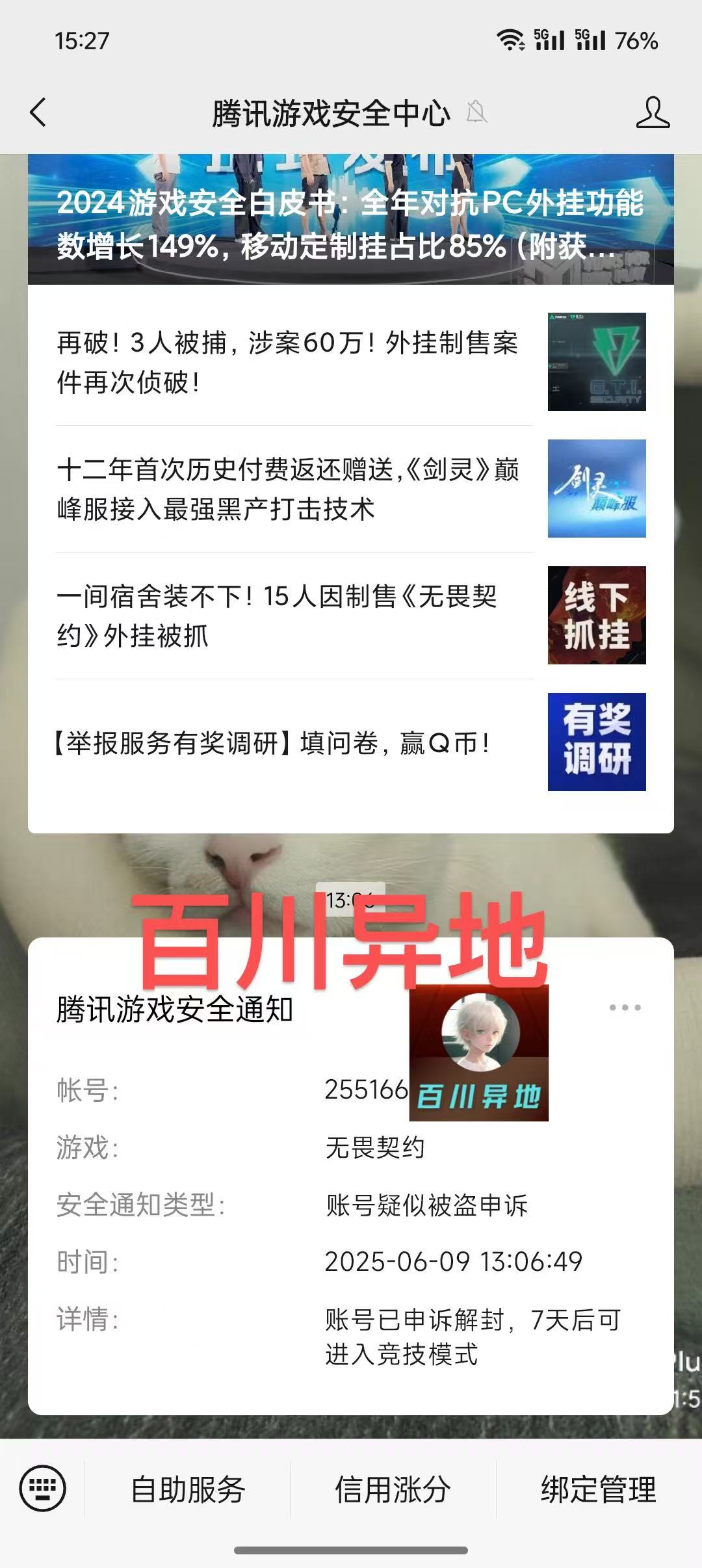Image resolution: width=702 pixels, height=1568 pixels.
Task: Read the 《剑灵》巅峰服 article
Action: point(351,489)
